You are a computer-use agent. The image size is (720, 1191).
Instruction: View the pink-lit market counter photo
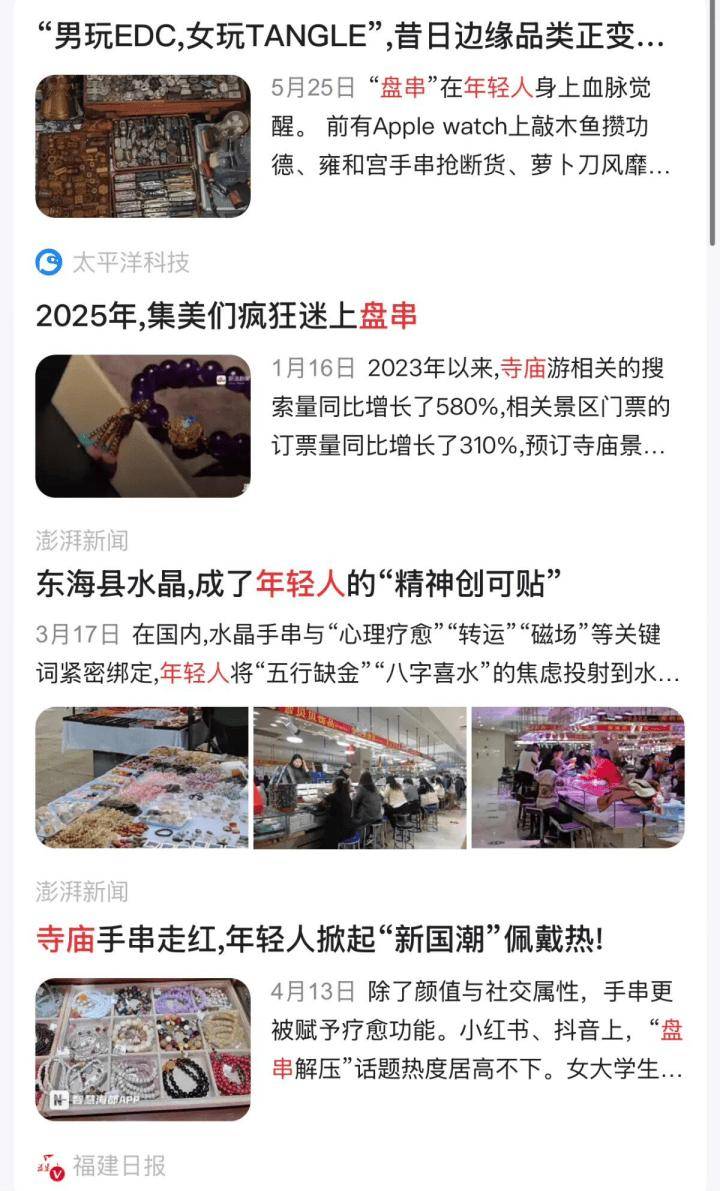(578, 777)
